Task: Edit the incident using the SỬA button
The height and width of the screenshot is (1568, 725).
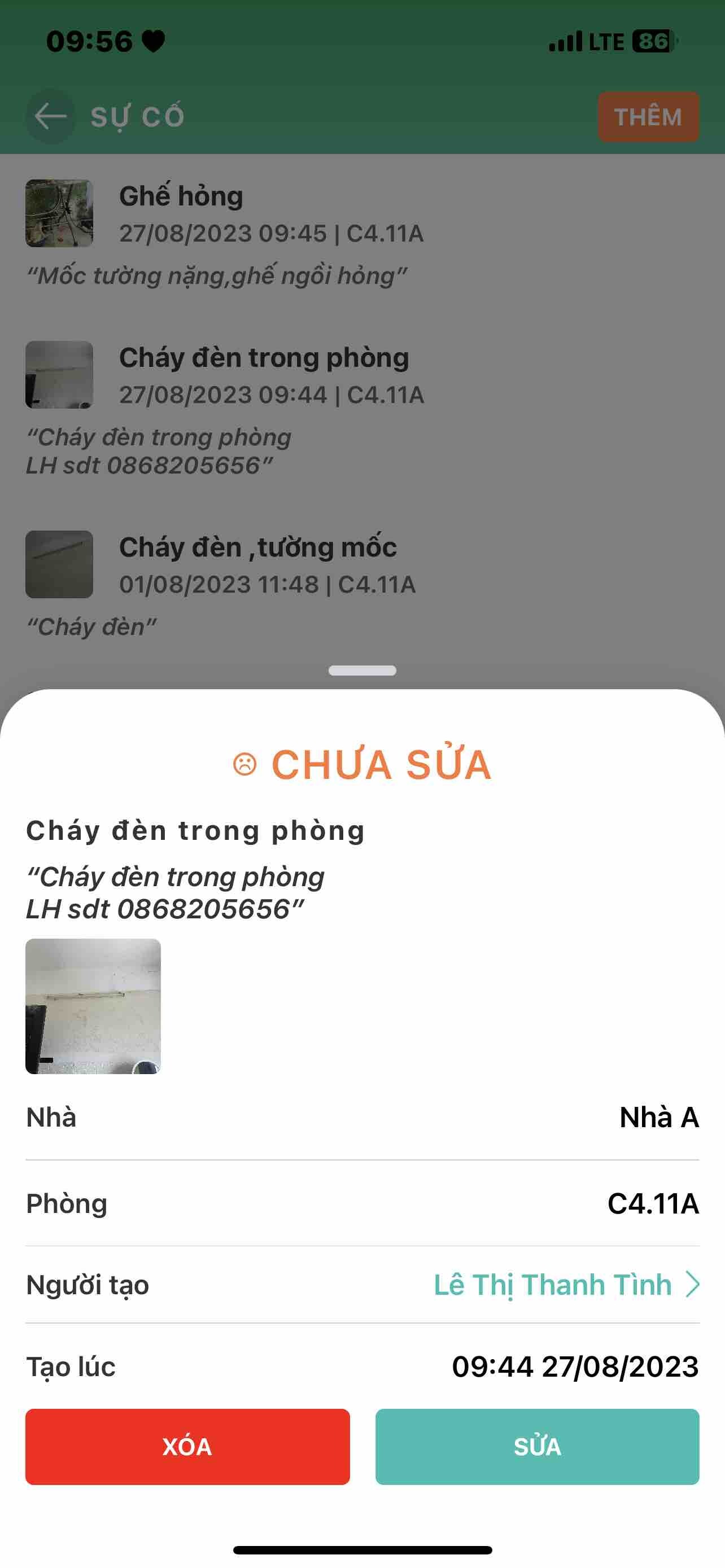Action: pyautogui.click(x=537, y=1446)
